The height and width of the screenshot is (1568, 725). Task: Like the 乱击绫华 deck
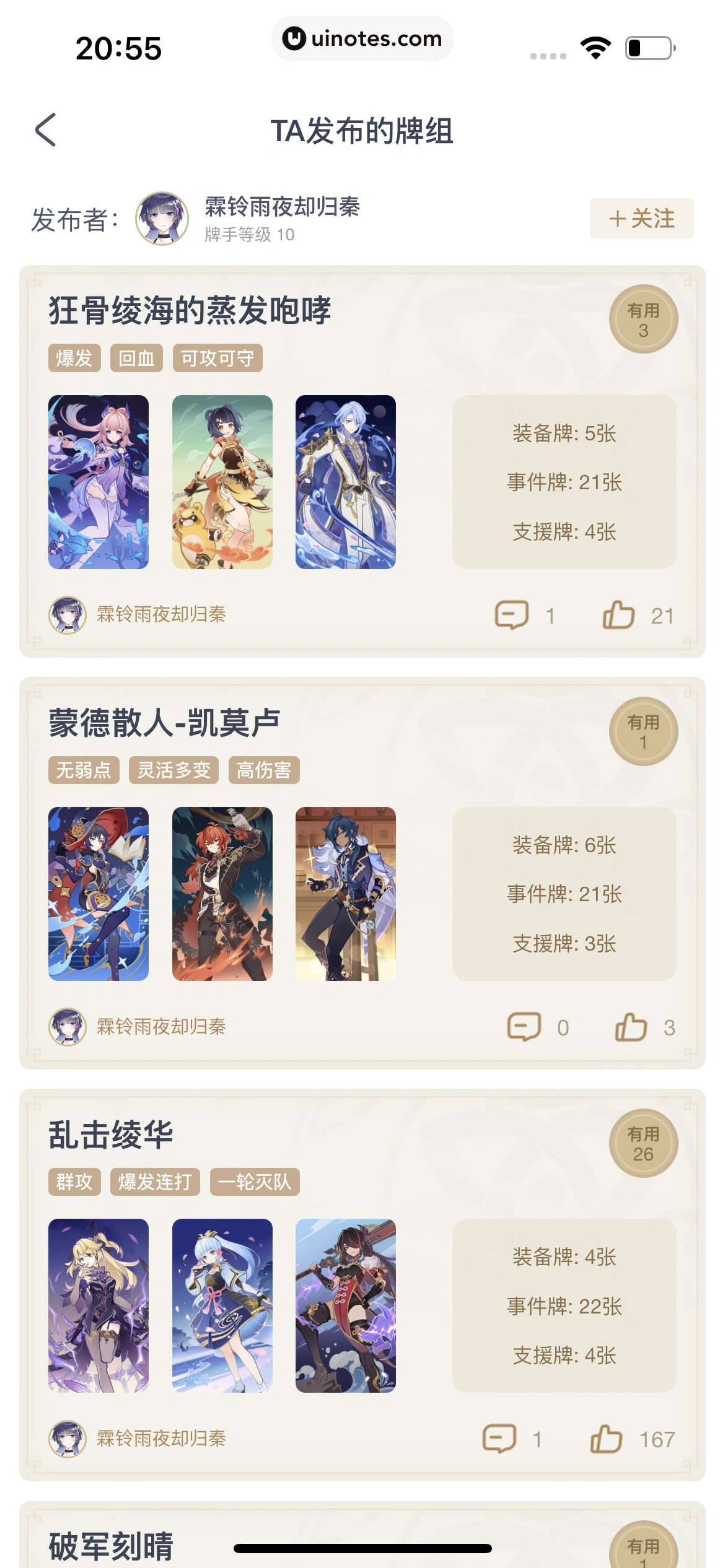[606, 1439]
